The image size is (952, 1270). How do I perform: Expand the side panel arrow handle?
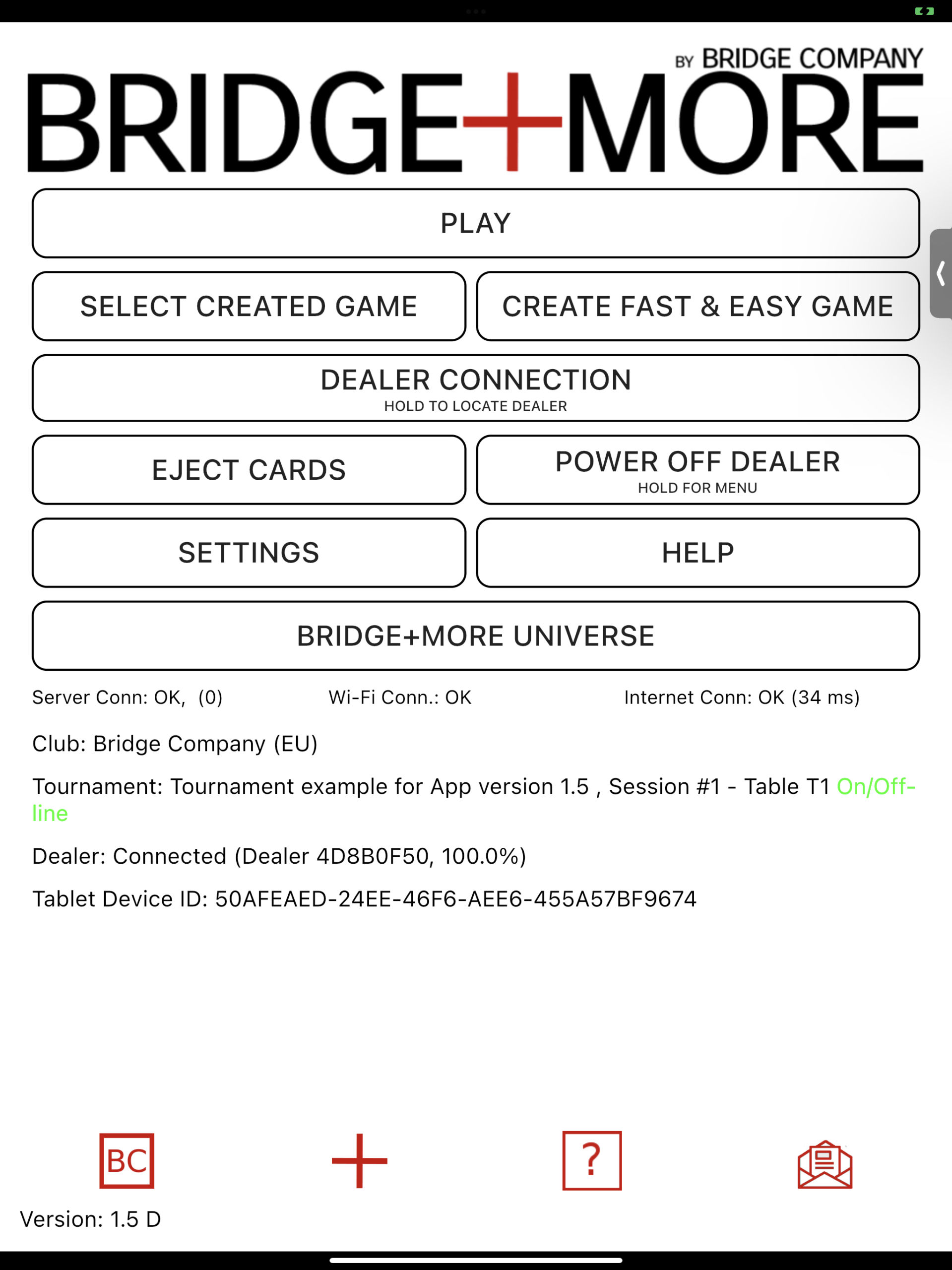pyautogui.click(x=941, y=273)
